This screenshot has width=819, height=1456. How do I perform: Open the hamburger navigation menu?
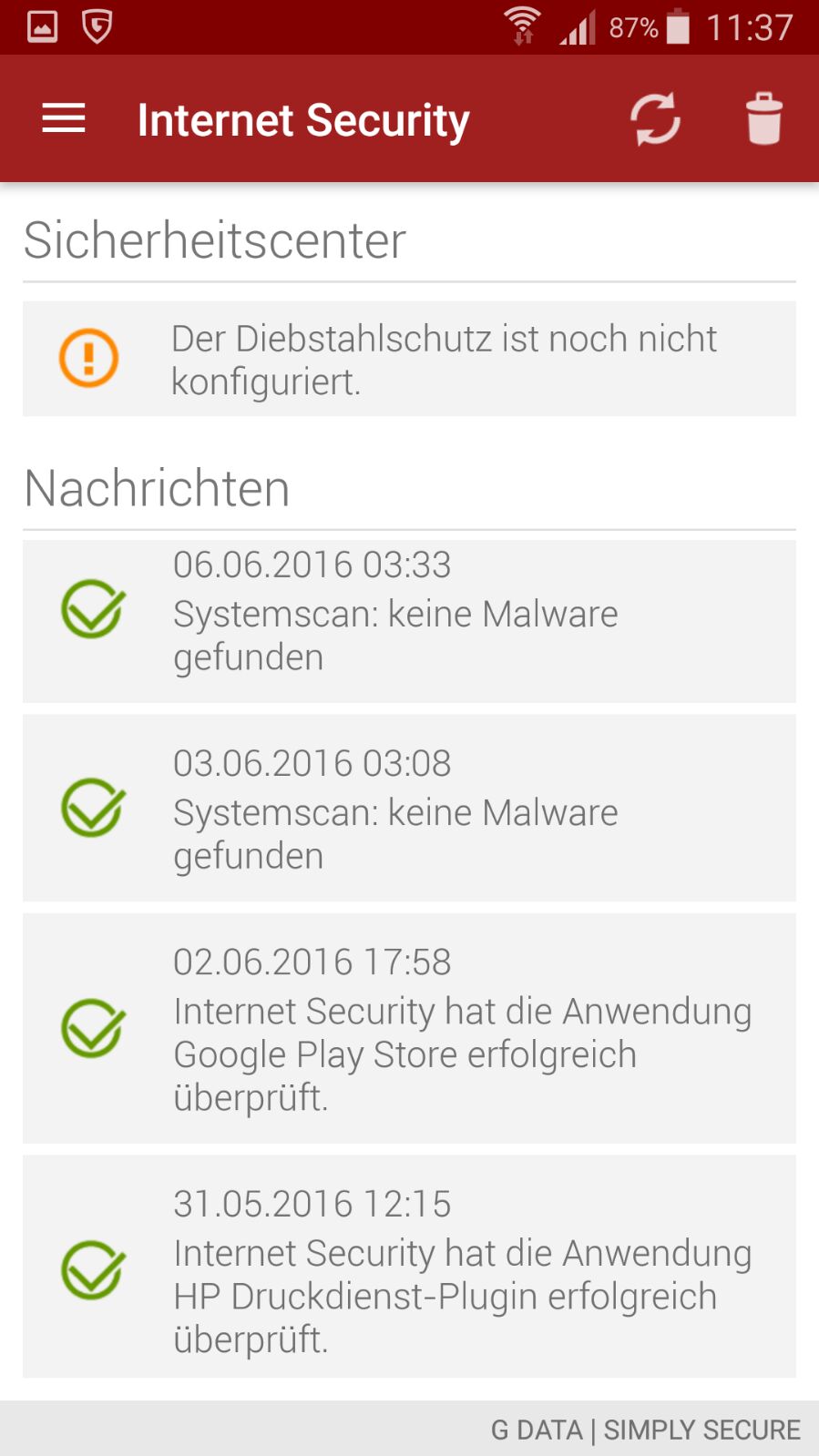click(64, 119)
